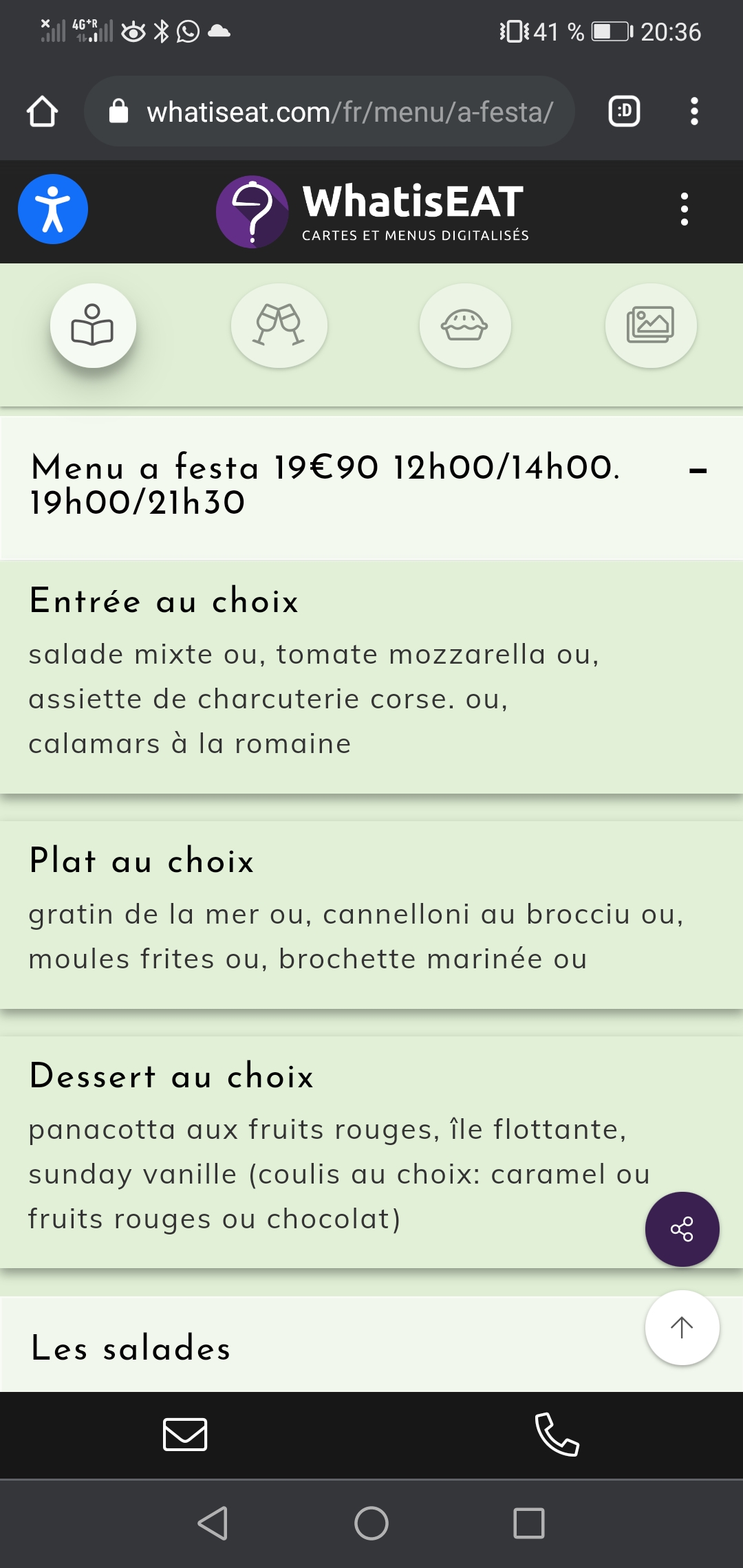Call the restaurant via phone icon
This screenshot has width=743, height=1568.
(557, 1435)
